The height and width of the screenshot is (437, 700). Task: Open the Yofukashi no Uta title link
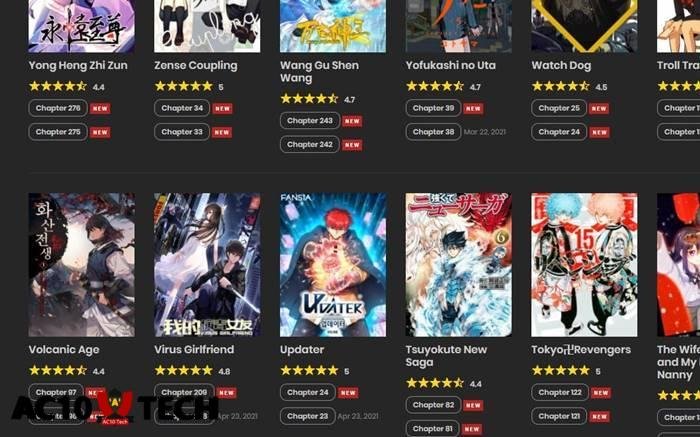coord(450,66)
